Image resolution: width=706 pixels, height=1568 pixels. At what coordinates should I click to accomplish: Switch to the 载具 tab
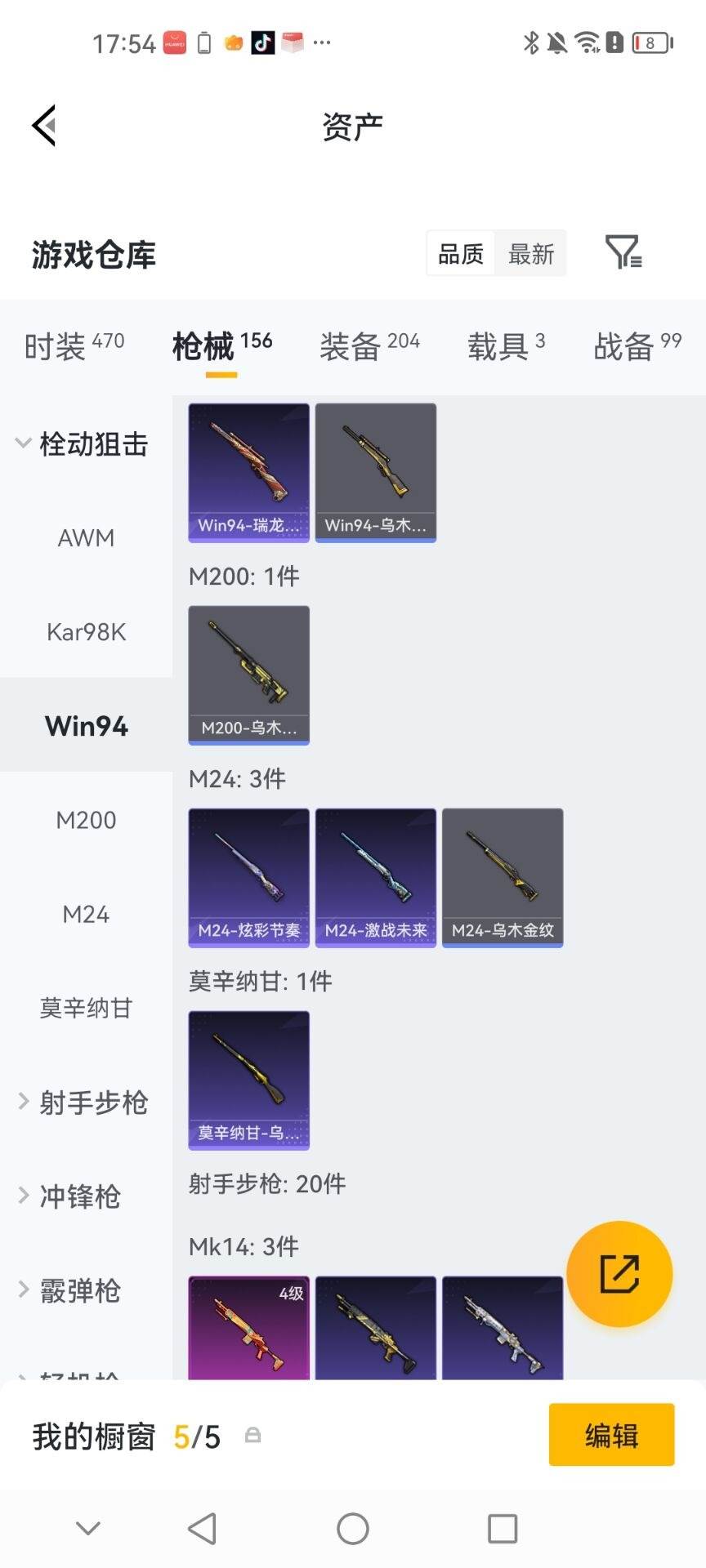[506, 346]
